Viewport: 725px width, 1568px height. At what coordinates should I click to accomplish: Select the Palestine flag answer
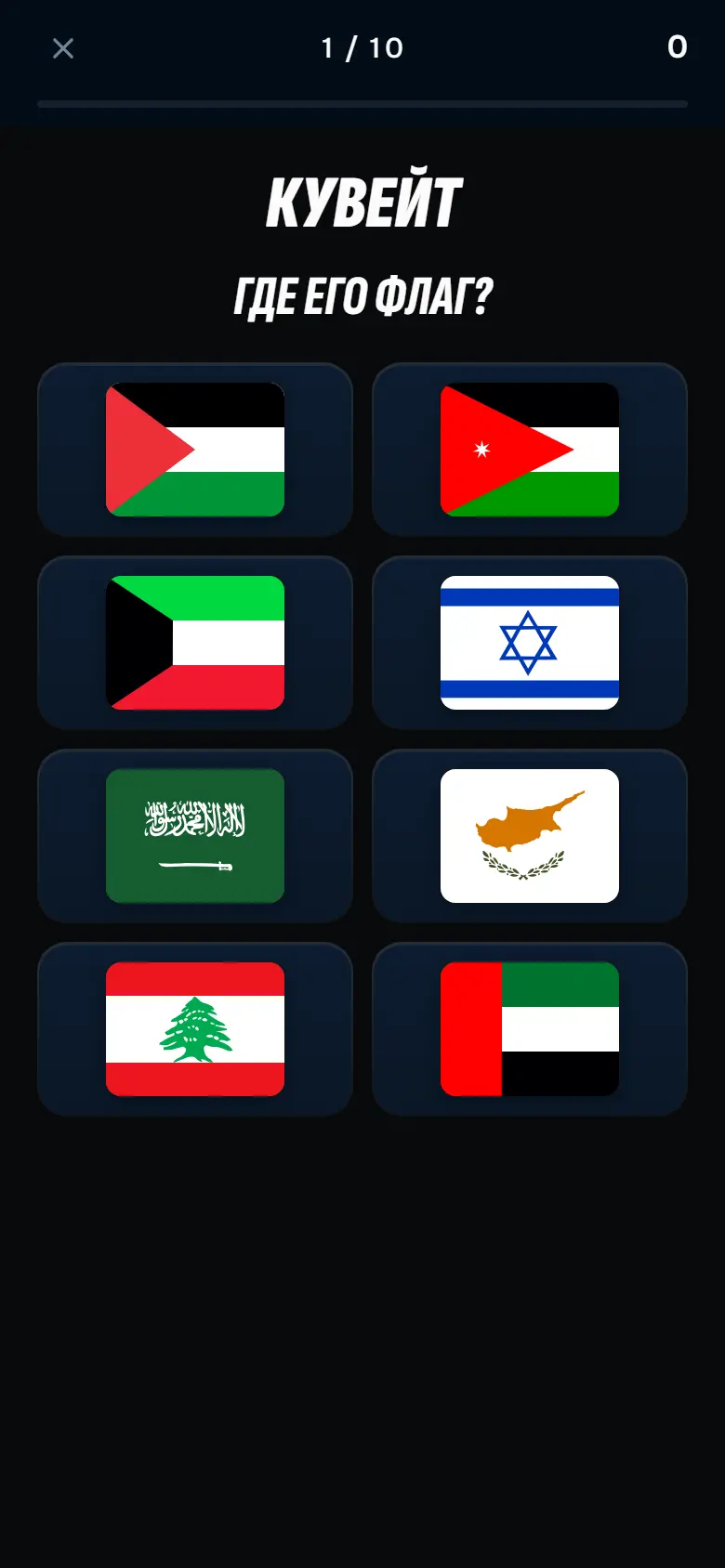195,450
